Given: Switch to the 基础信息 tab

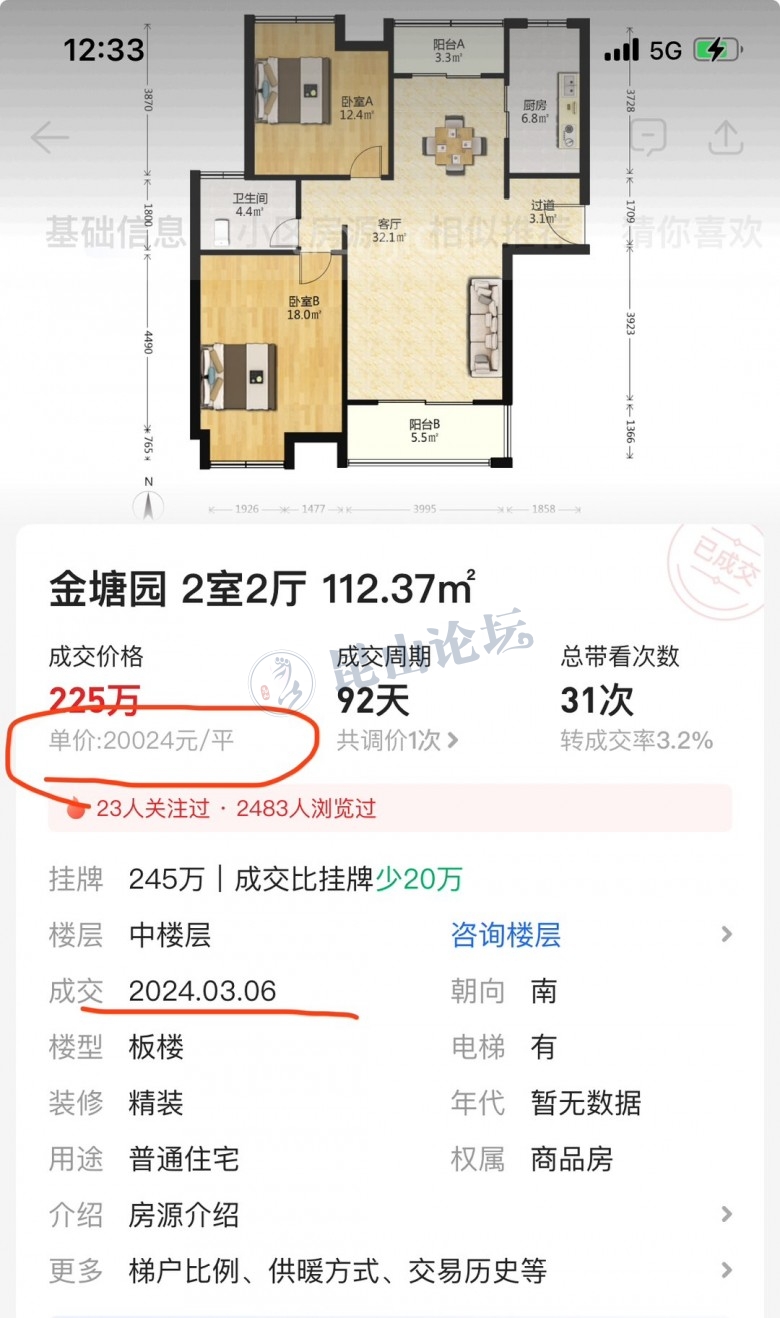Looking at the screenshot, I should pyautogui.click(x=115, y=232).
